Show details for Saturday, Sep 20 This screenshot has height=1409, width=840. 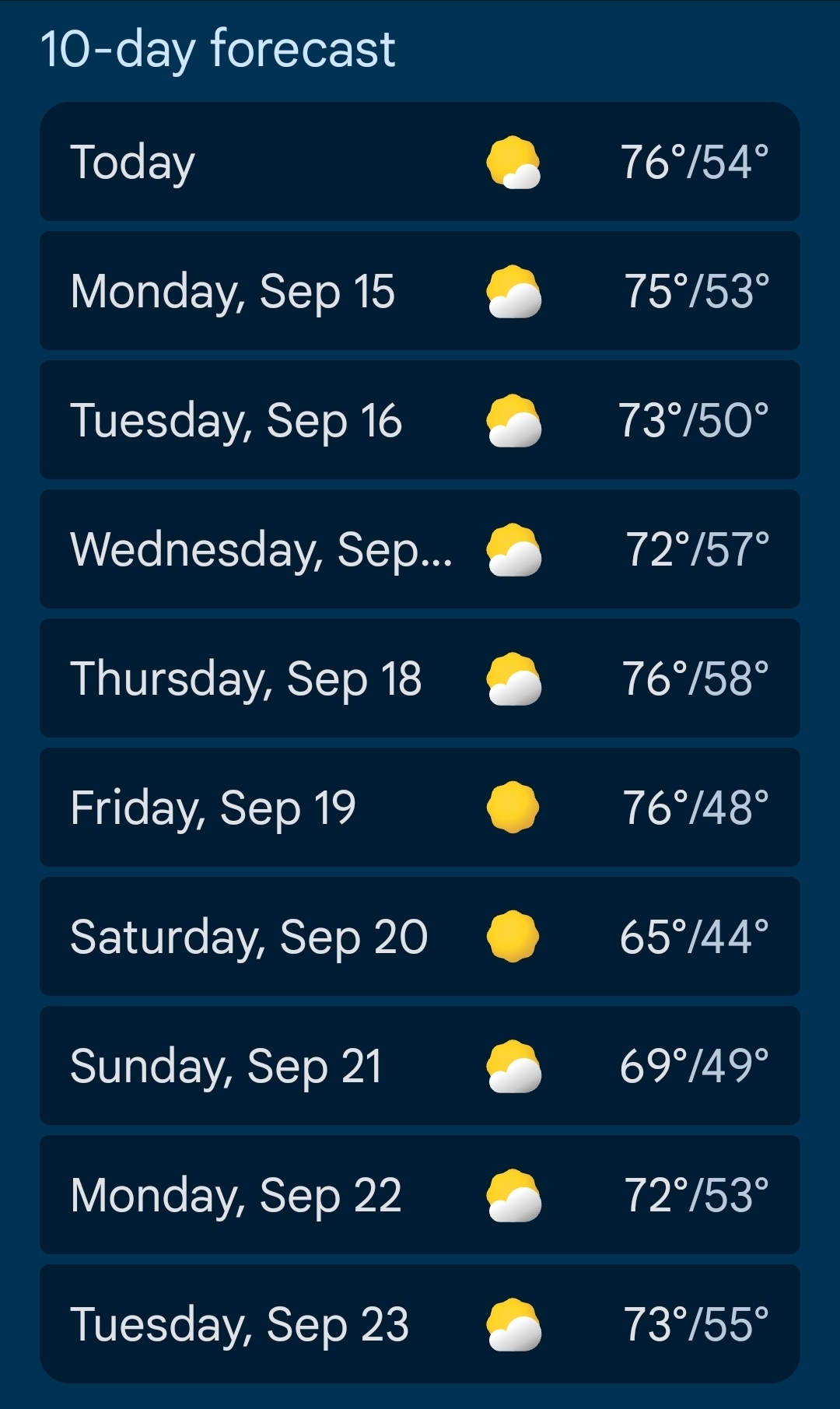[x=420, y=937]
